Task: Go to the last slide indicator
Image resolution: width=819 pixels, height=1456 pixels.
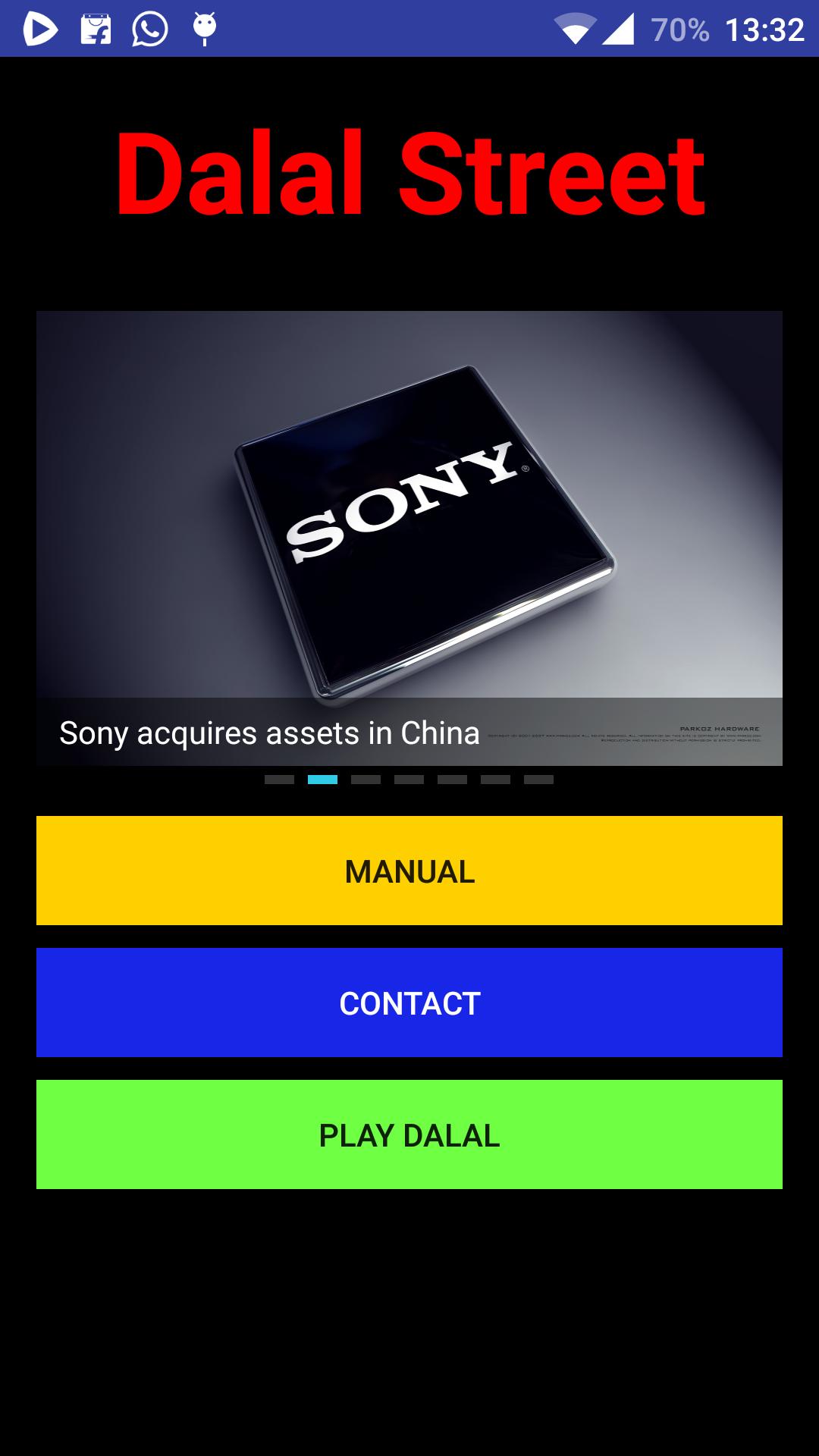Action: tap(538, 780)
